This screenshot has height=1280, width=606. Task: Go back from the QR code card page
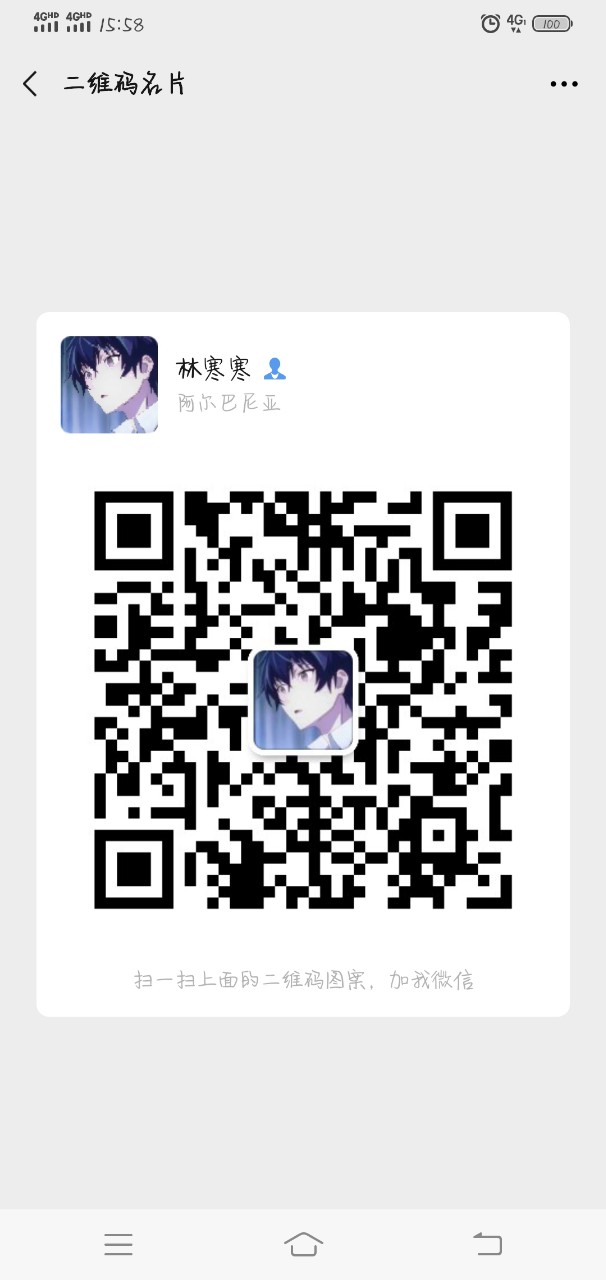pos(30,84)
